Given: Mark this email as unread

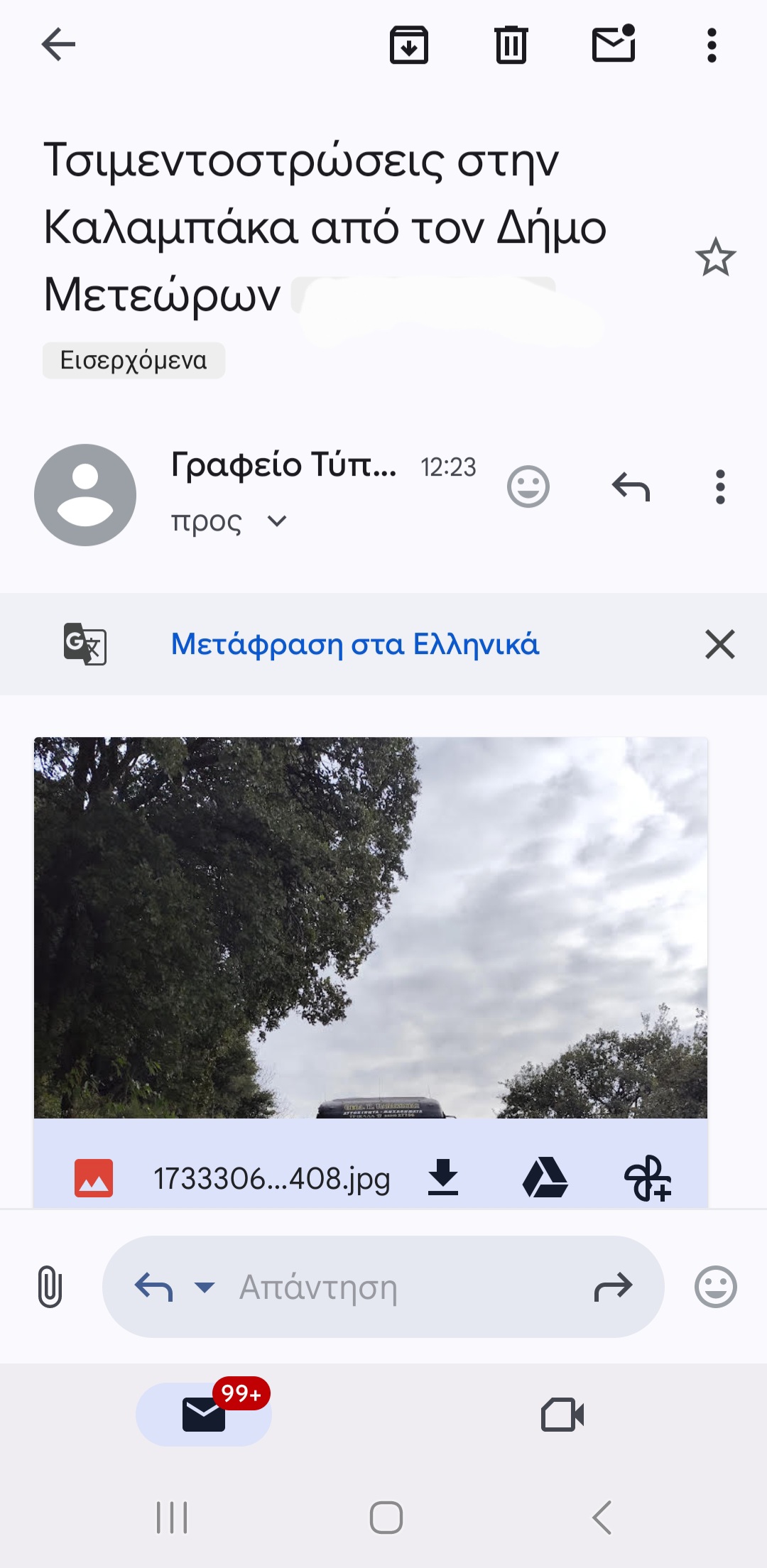Looking at the screenshot, I should pos(614,45).
